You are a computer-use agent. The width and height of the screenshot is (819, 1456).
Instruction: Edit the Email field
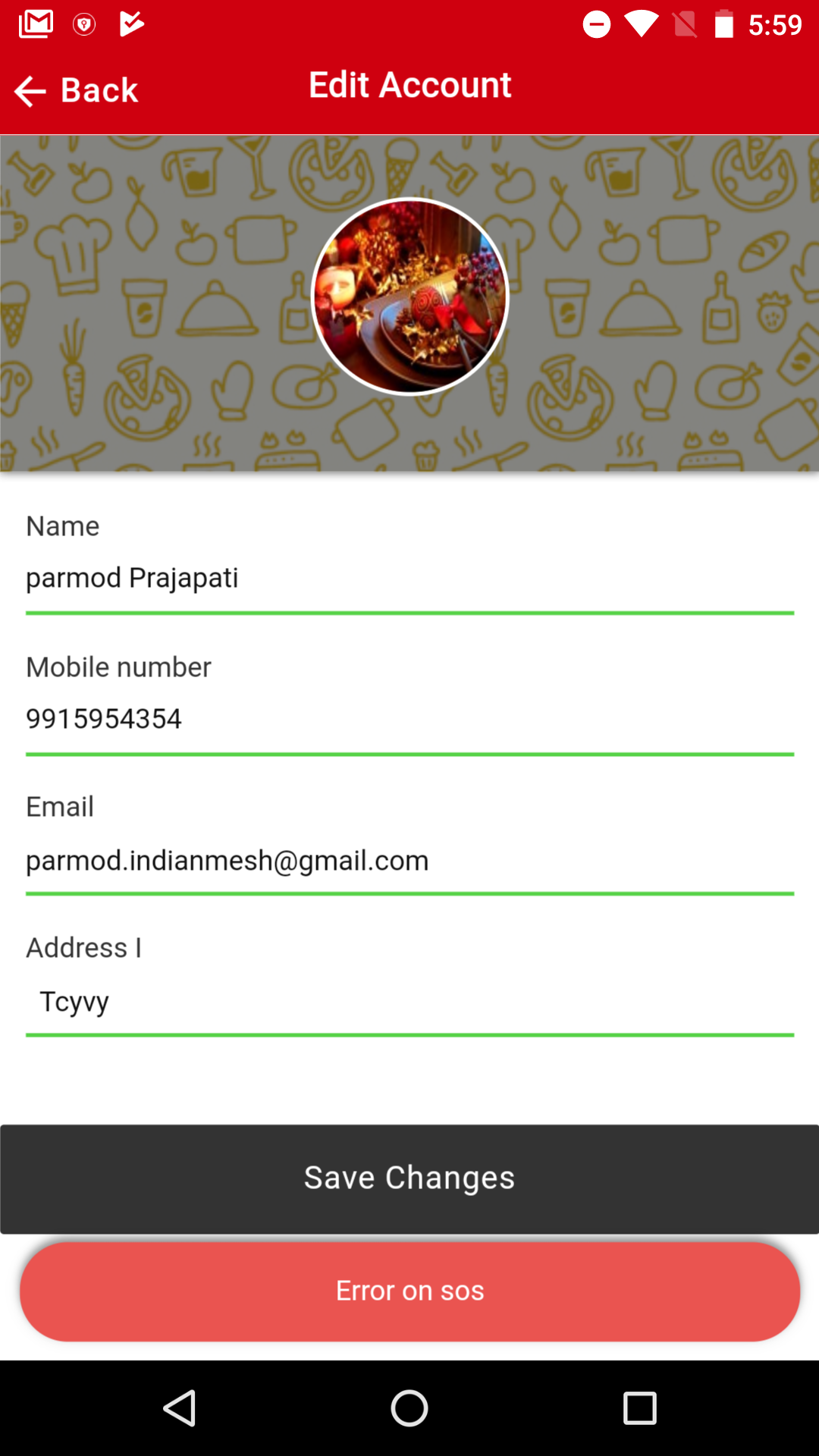[409, 861]
